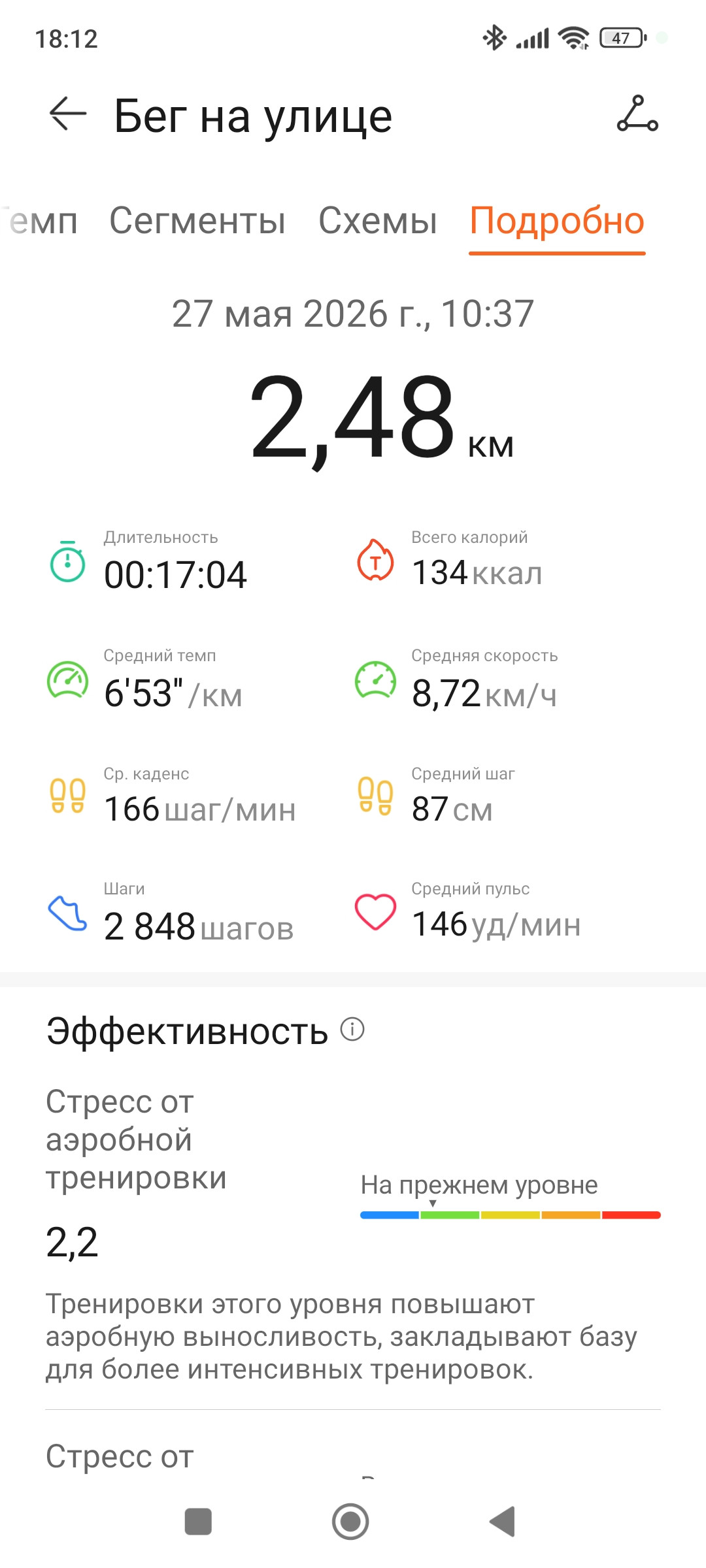Image resolution: width=706 pixels, height=1568 pixels.
Task: Open info icon next to Эффективность
Action: 352,1030
